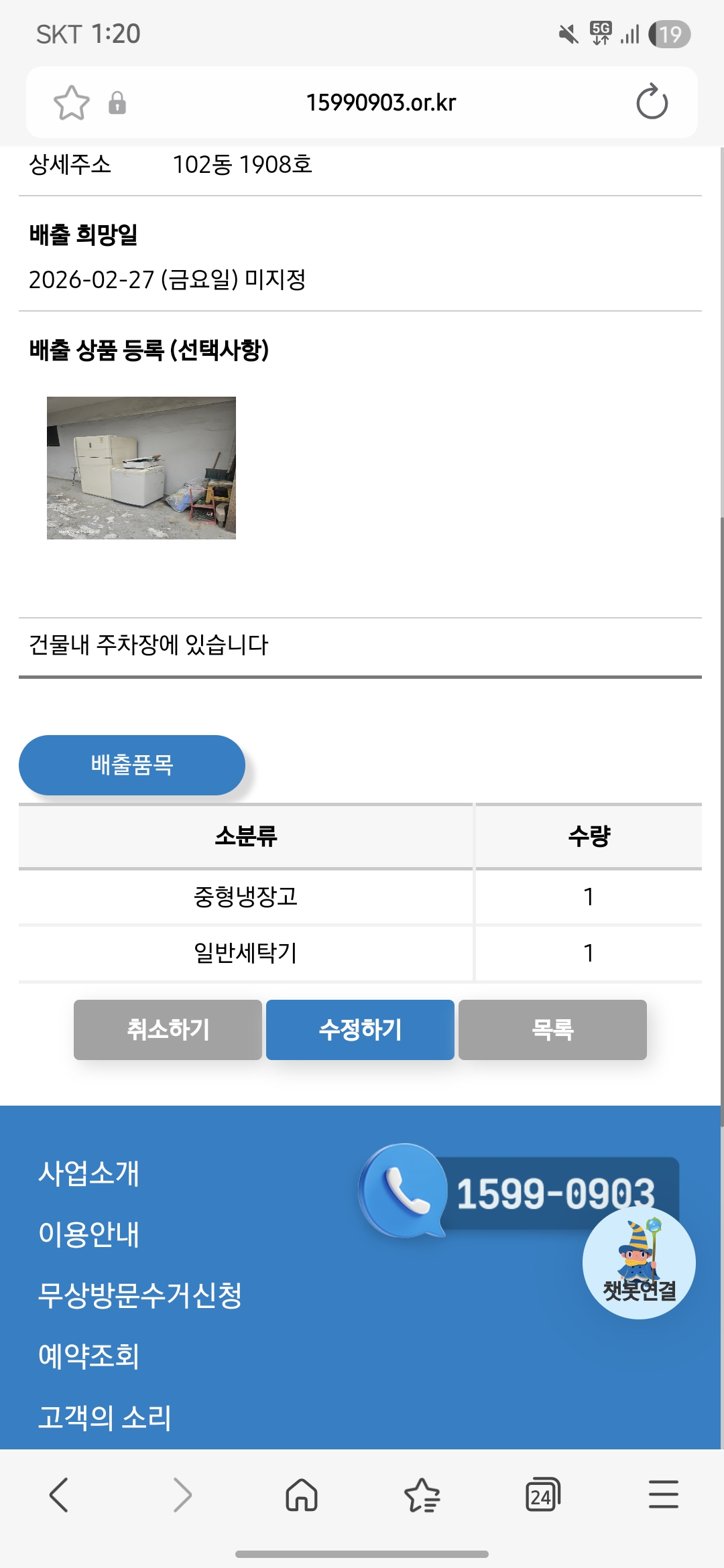Open the uploaded appliance photo

point(141,468)
